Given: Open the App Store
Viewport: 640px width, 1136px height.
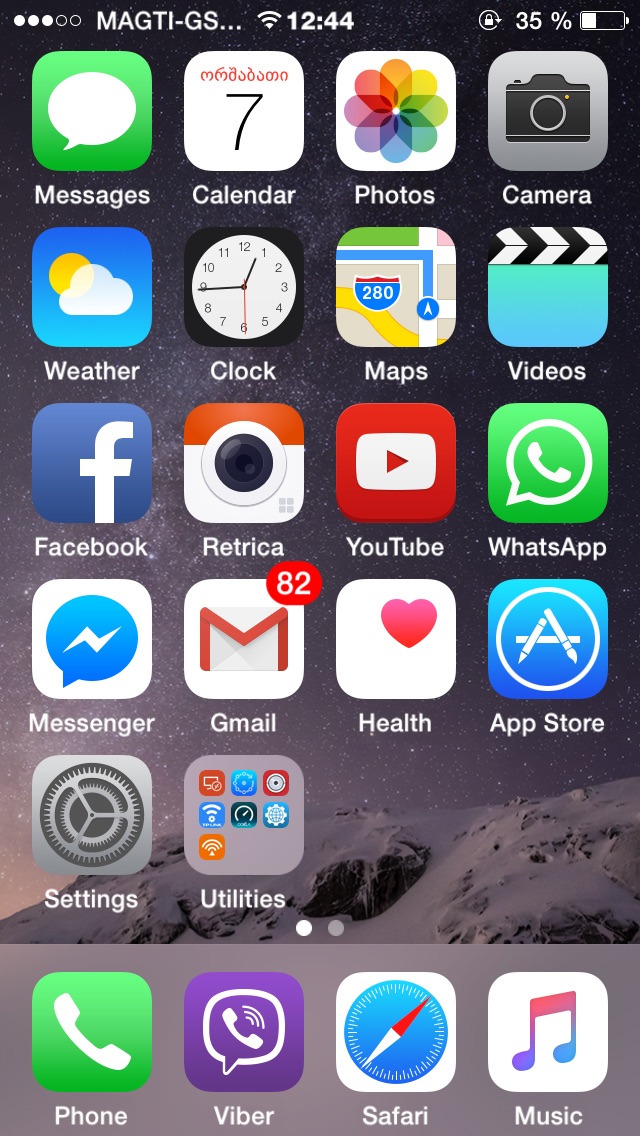Looking at the screenshot, I should click(x=548, y=639).
